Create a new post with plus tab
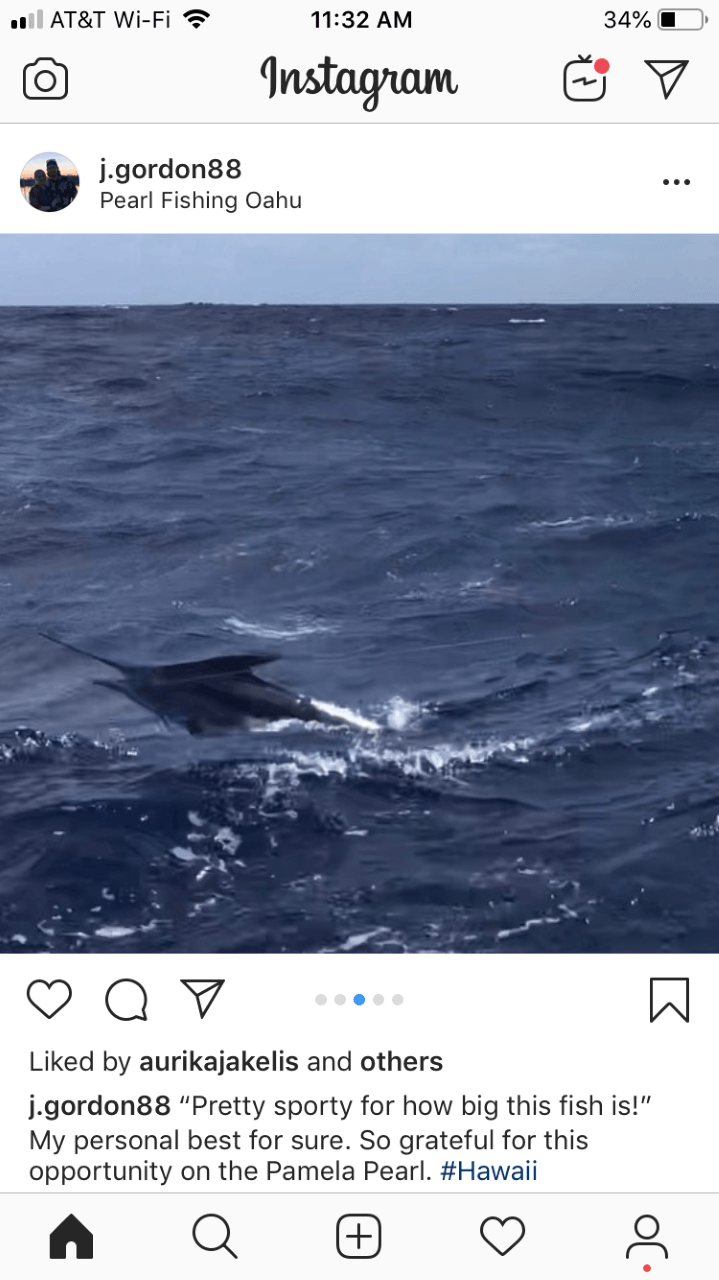Screen dimensions: 719x1280 (359, 1238)
